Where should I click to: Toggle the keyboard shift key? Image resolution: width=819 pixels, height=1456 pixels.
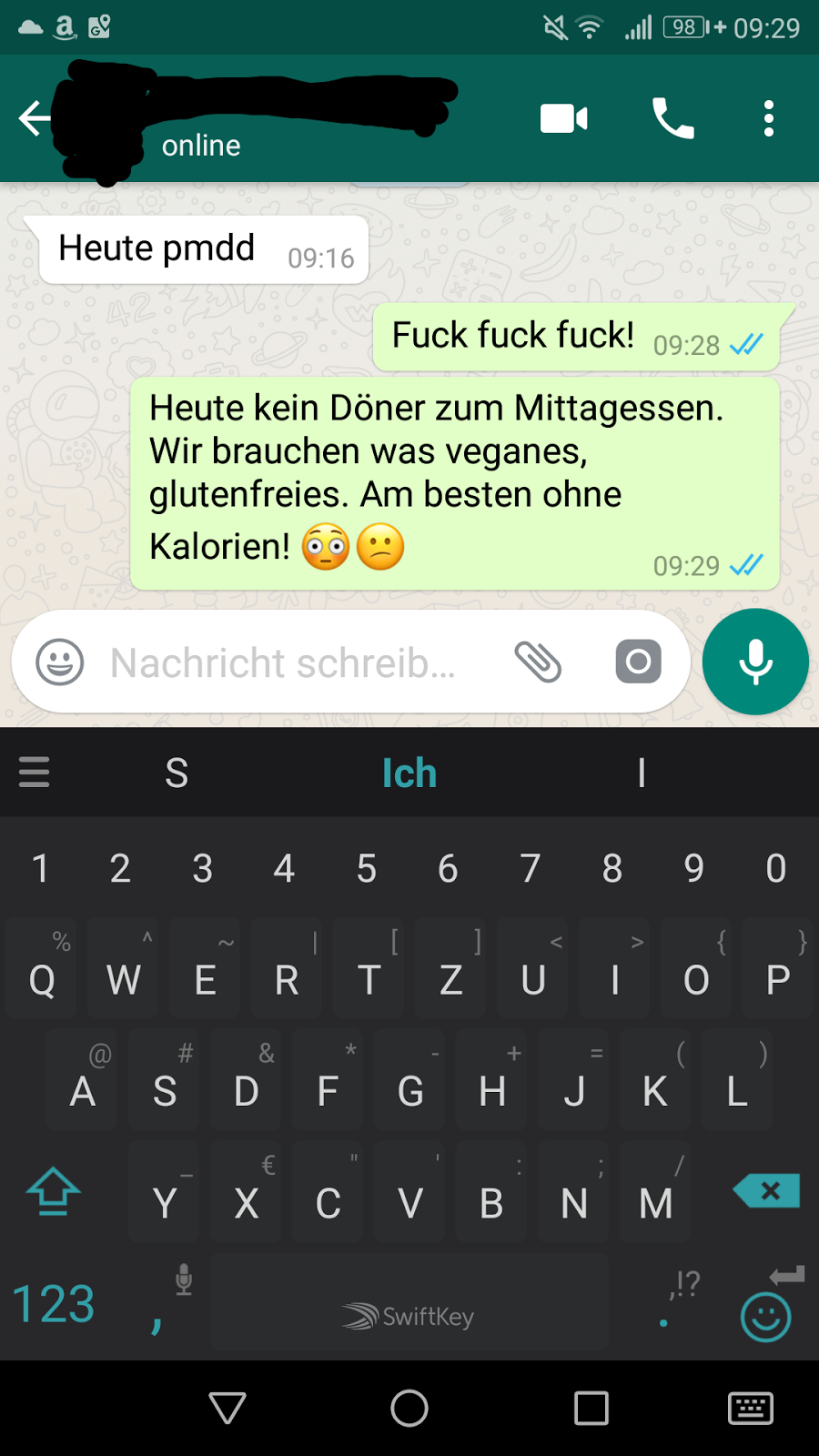tap(53, 1190)
